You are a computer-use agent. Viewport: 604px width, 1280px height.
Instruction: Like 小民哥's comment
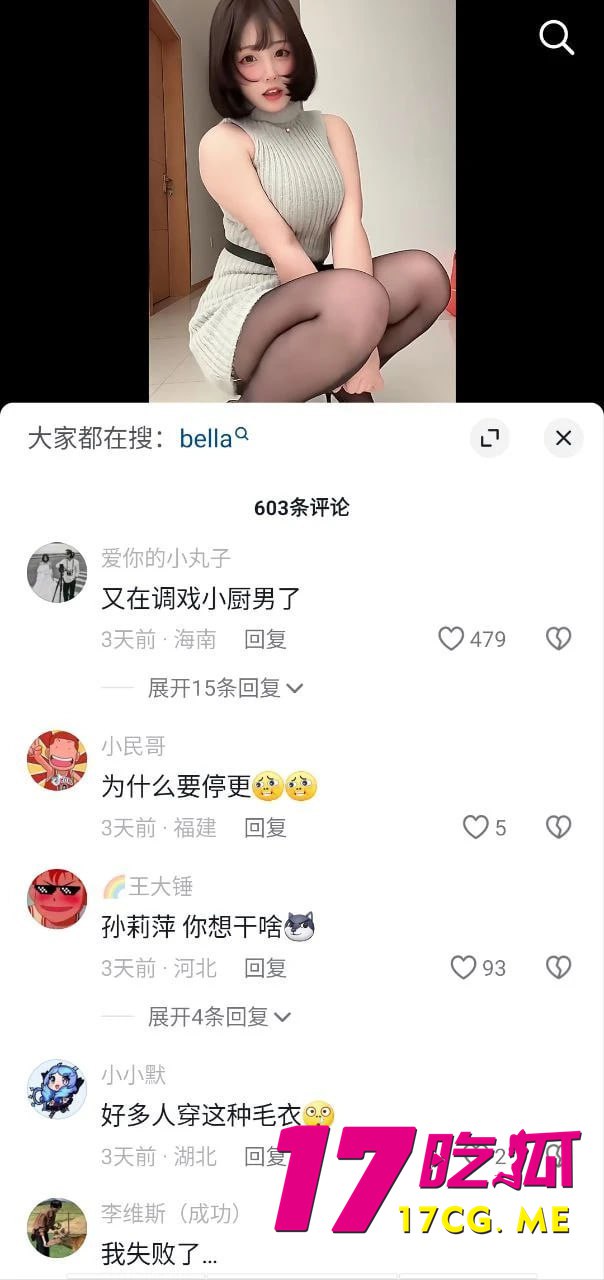point(475,827)
